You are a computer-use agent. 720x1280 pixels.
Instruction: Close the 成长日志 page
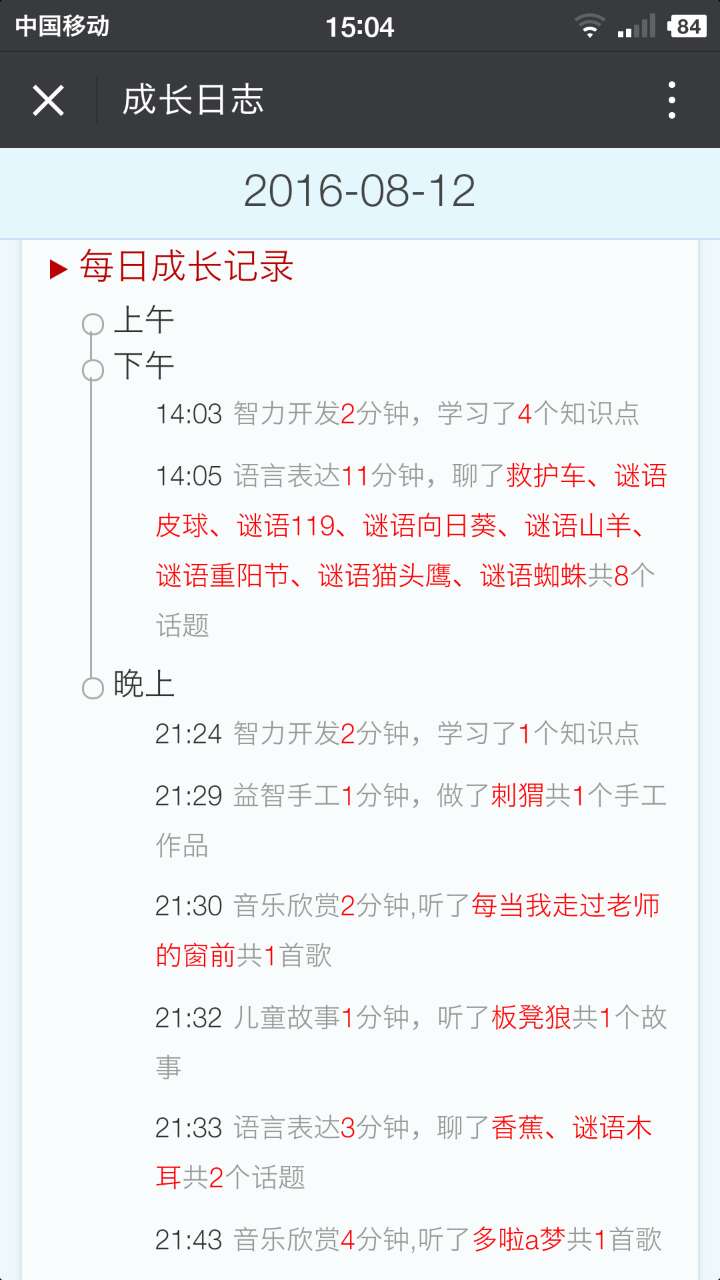48,100
